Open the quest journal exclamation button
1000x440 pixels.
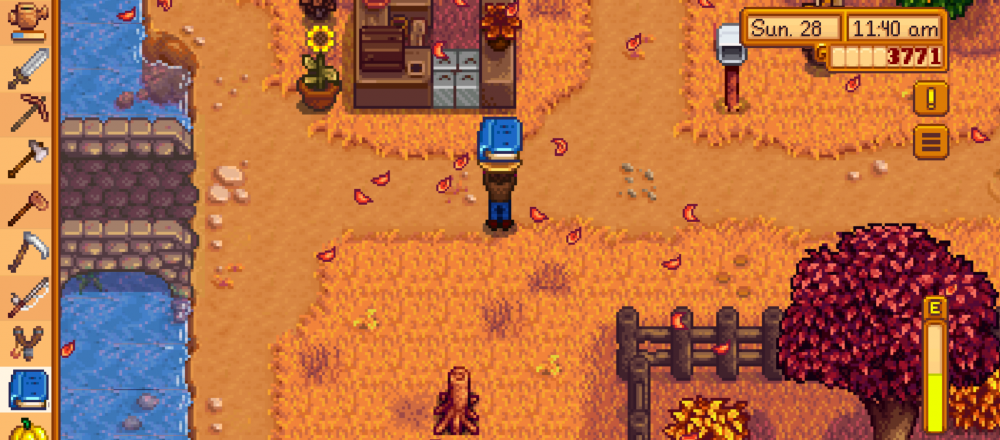931,98
